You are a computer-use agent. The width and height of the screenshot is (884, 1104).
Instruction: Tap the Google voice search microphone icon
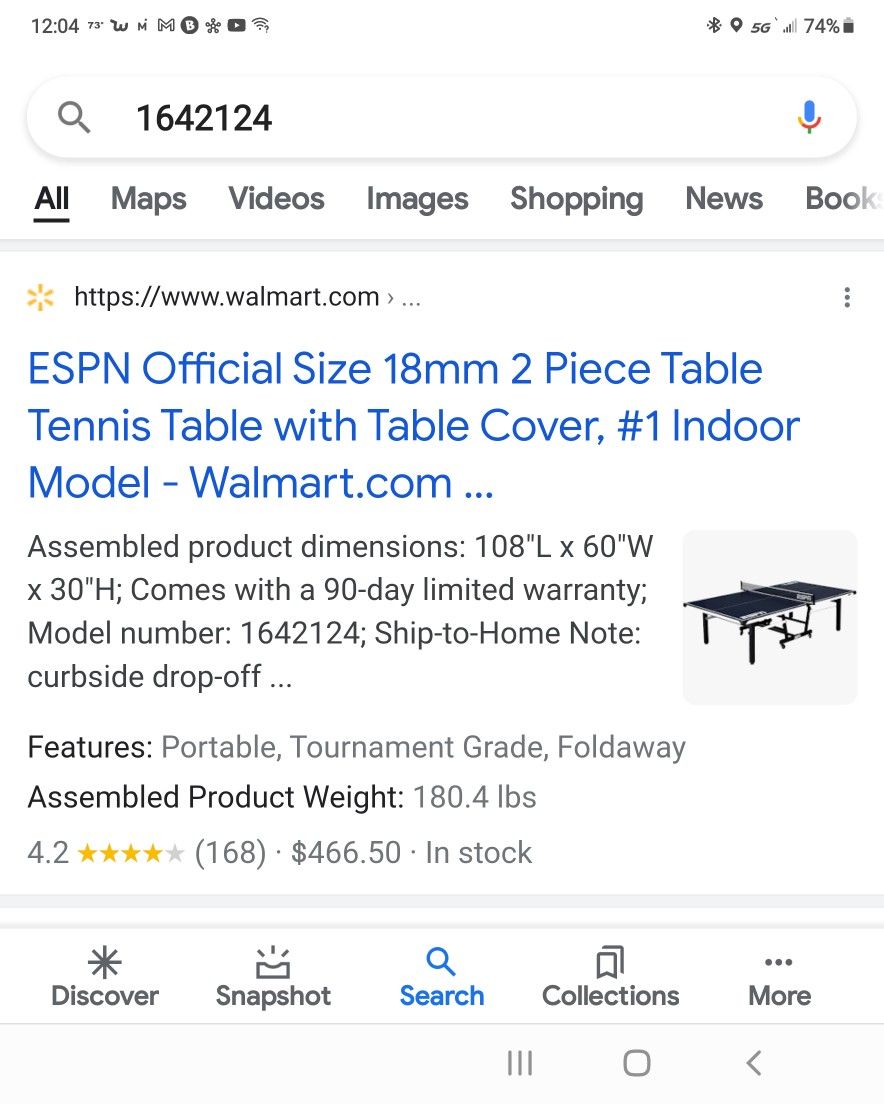(806, 116)
